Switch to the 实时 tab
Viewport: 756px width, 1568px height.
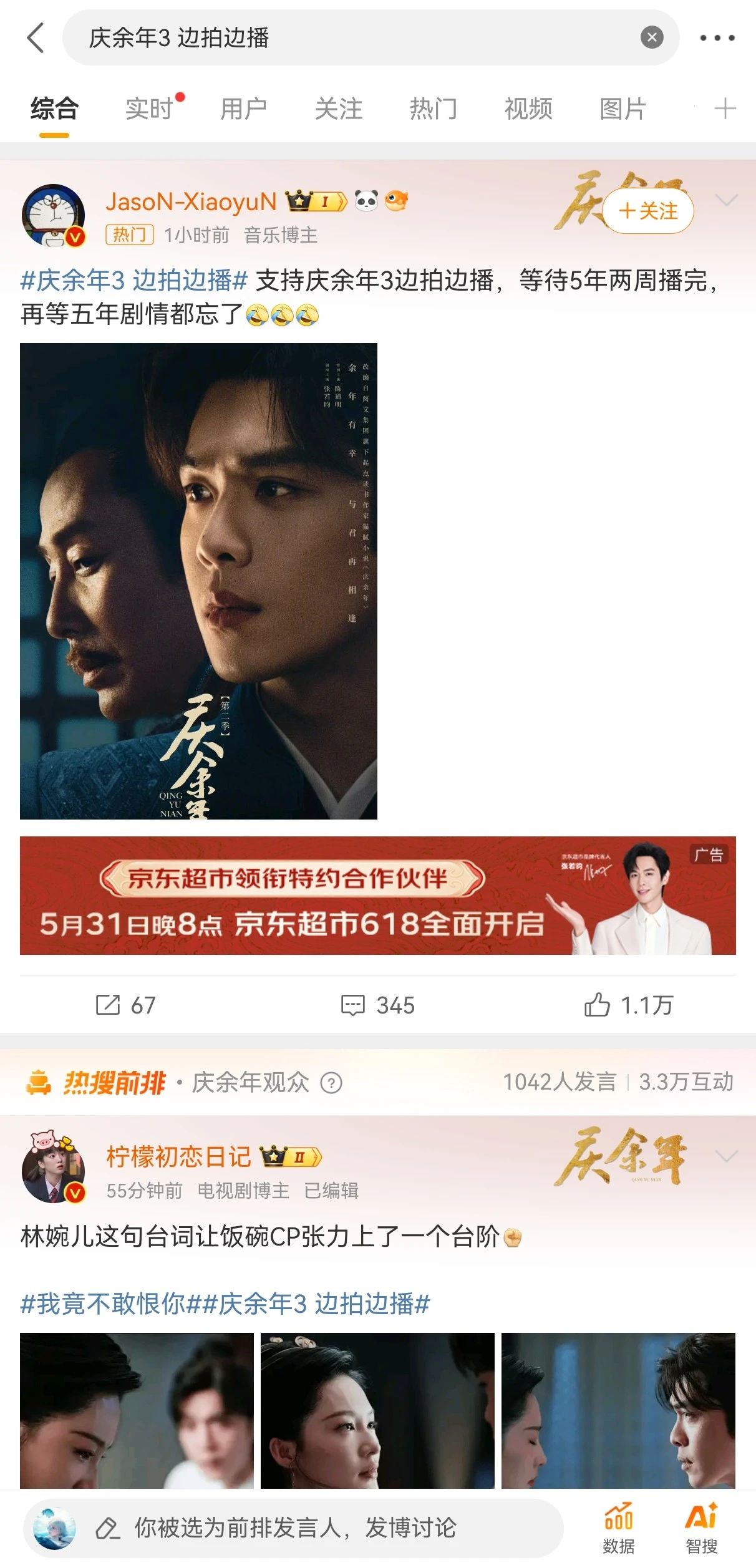(149, 109)
